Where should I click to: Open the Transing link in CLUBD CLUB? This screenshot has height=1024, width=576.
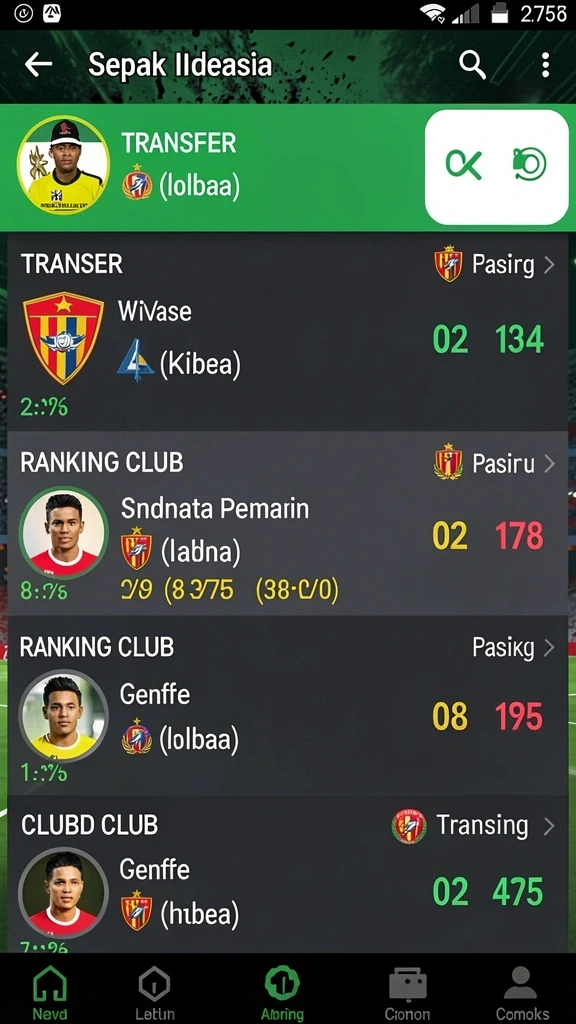(473, 825)
